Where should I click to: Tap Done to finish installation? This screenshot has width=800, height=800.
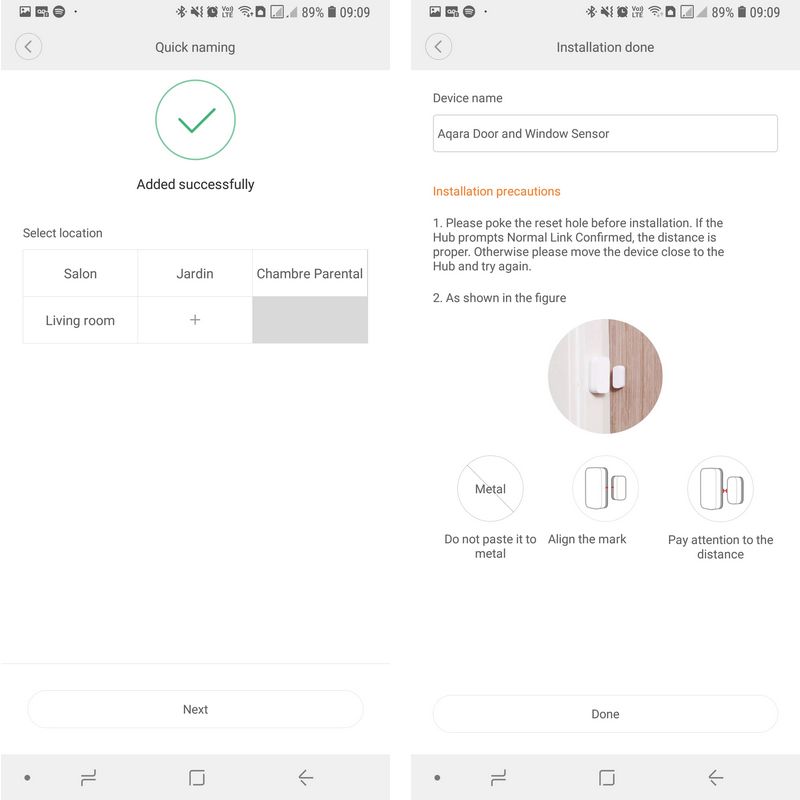pyautogui.click(x=604, y=714)
